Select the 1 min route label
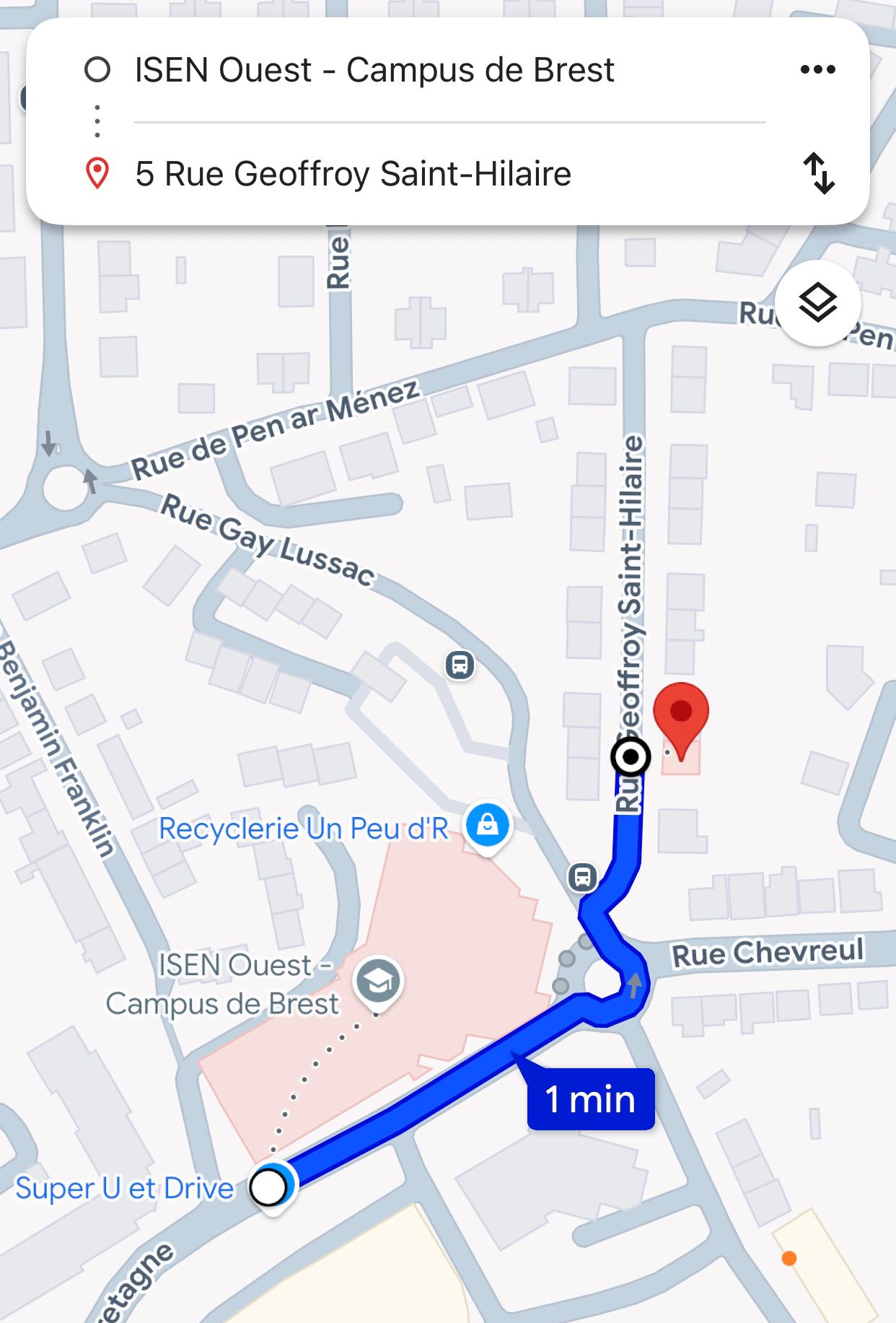Image resolution: width=896 pixels, height=1323 pixels. tap(590, 1099)
